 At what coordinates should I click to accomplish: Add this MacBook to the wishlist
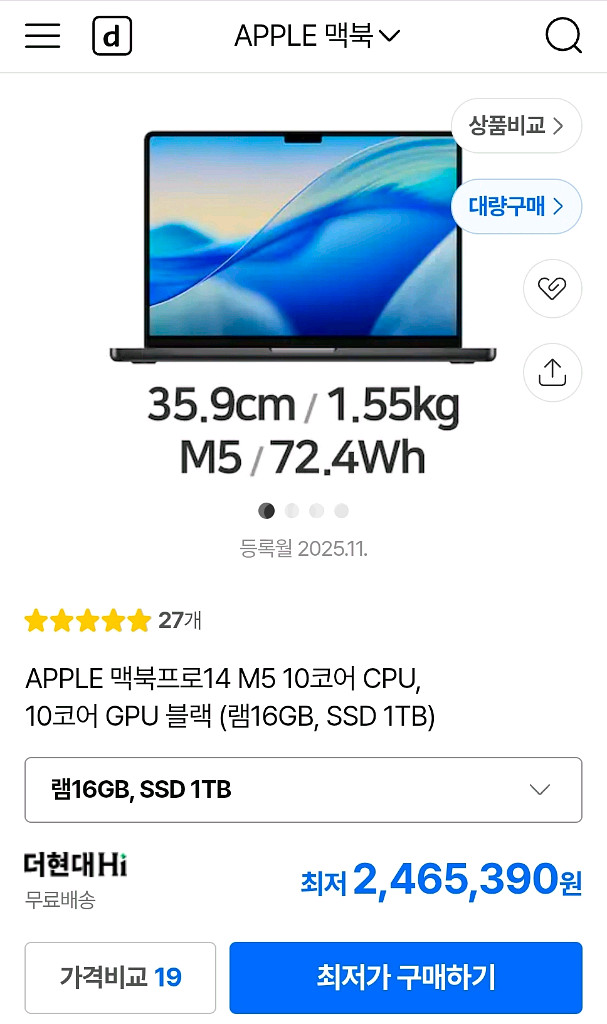[552, 288]
